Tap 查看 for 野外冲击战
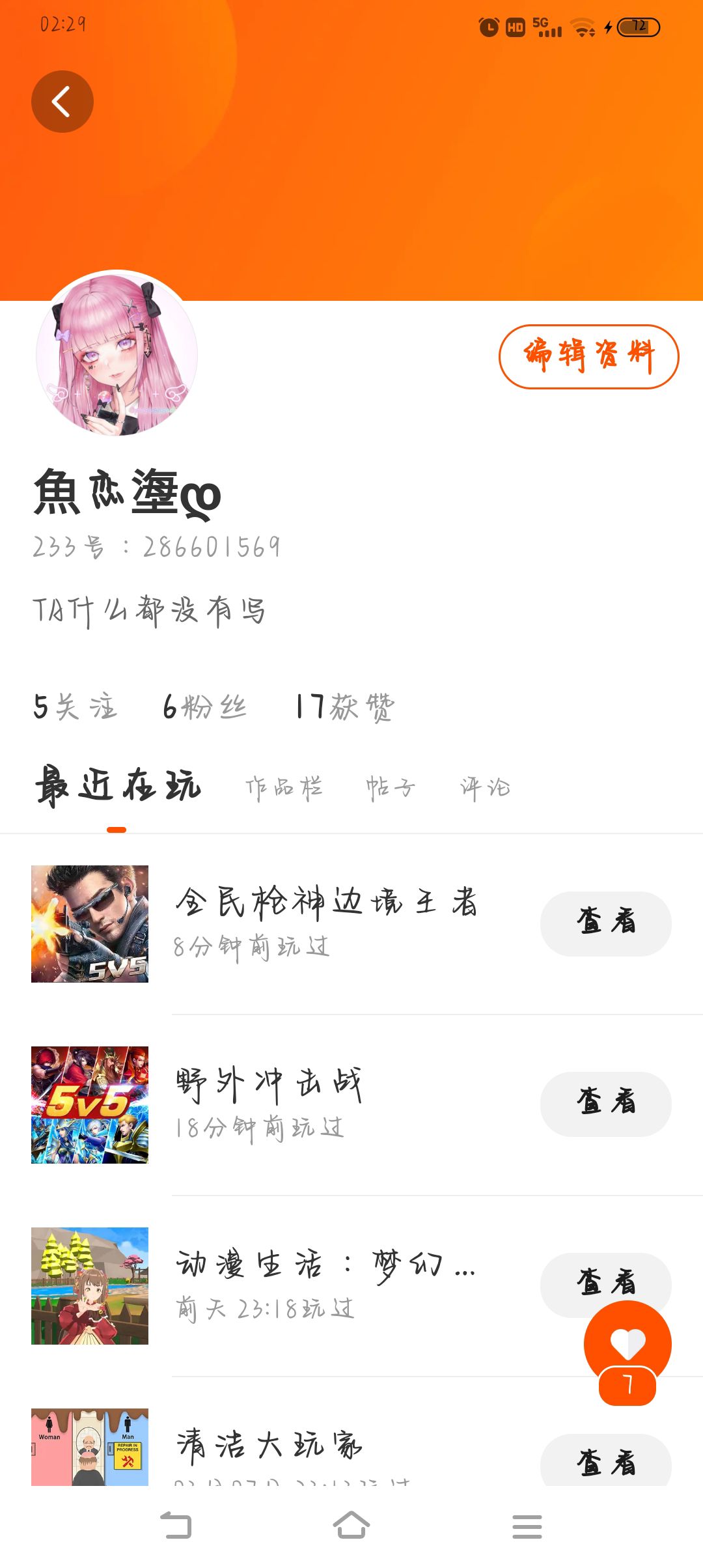The image size is (703, 1568). point(605,1104)
